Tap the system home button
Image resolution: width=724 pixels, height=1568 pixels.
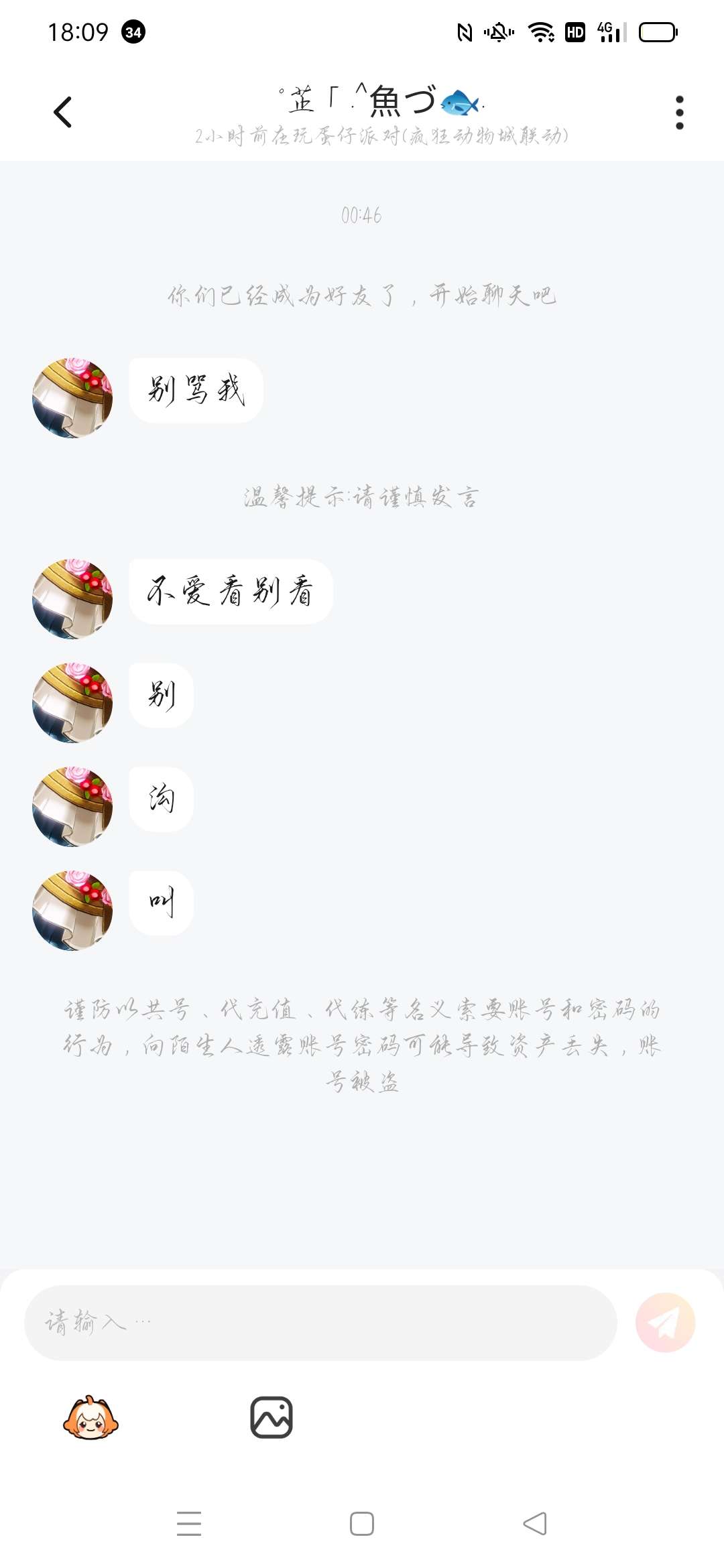362,1524
